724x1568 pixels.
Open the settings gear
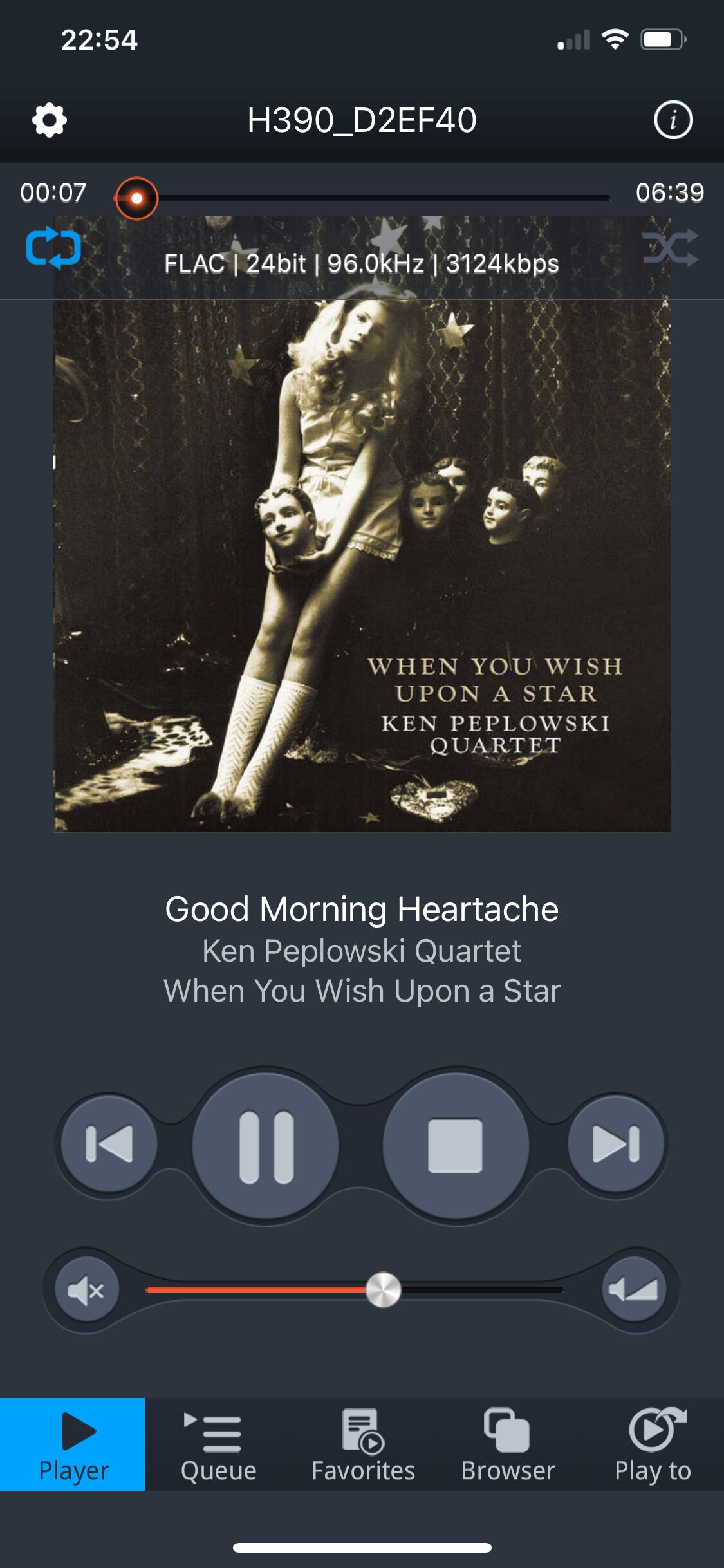point(50,120)
